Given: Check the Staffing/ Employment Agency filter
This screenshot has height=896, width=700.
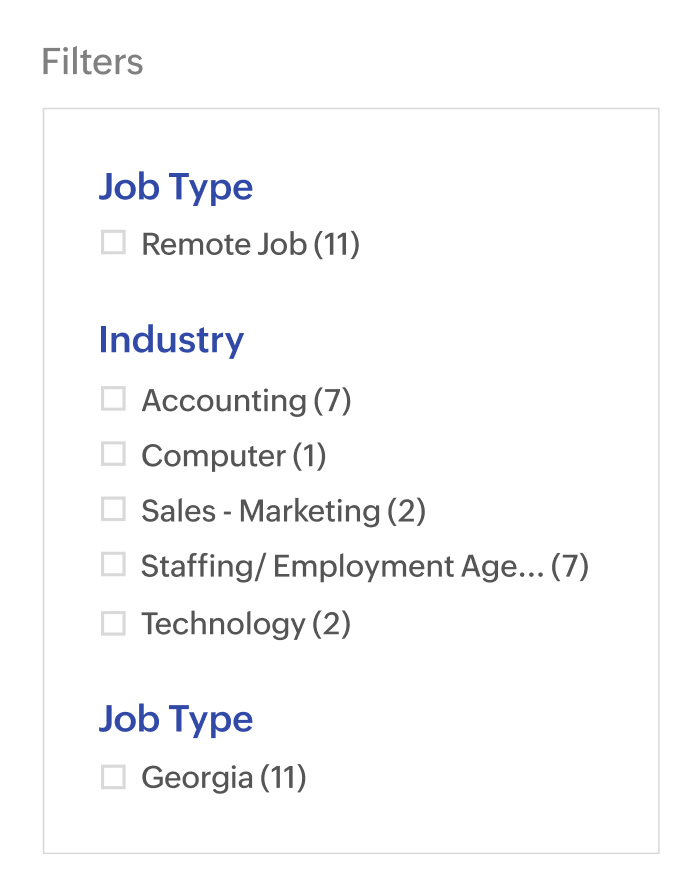Looking at the screenshot, I should coord(113,566).
